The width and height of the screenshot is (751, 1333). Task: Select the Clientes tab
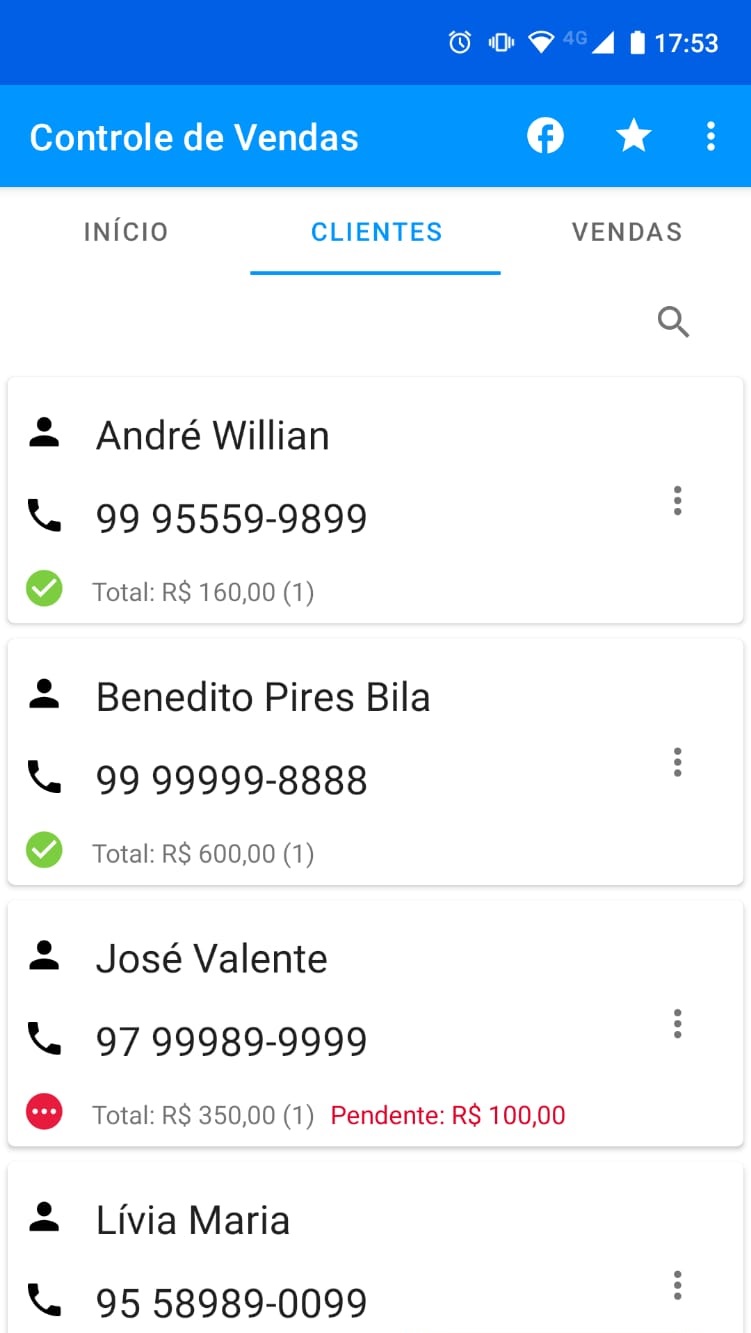coord(376,232)
